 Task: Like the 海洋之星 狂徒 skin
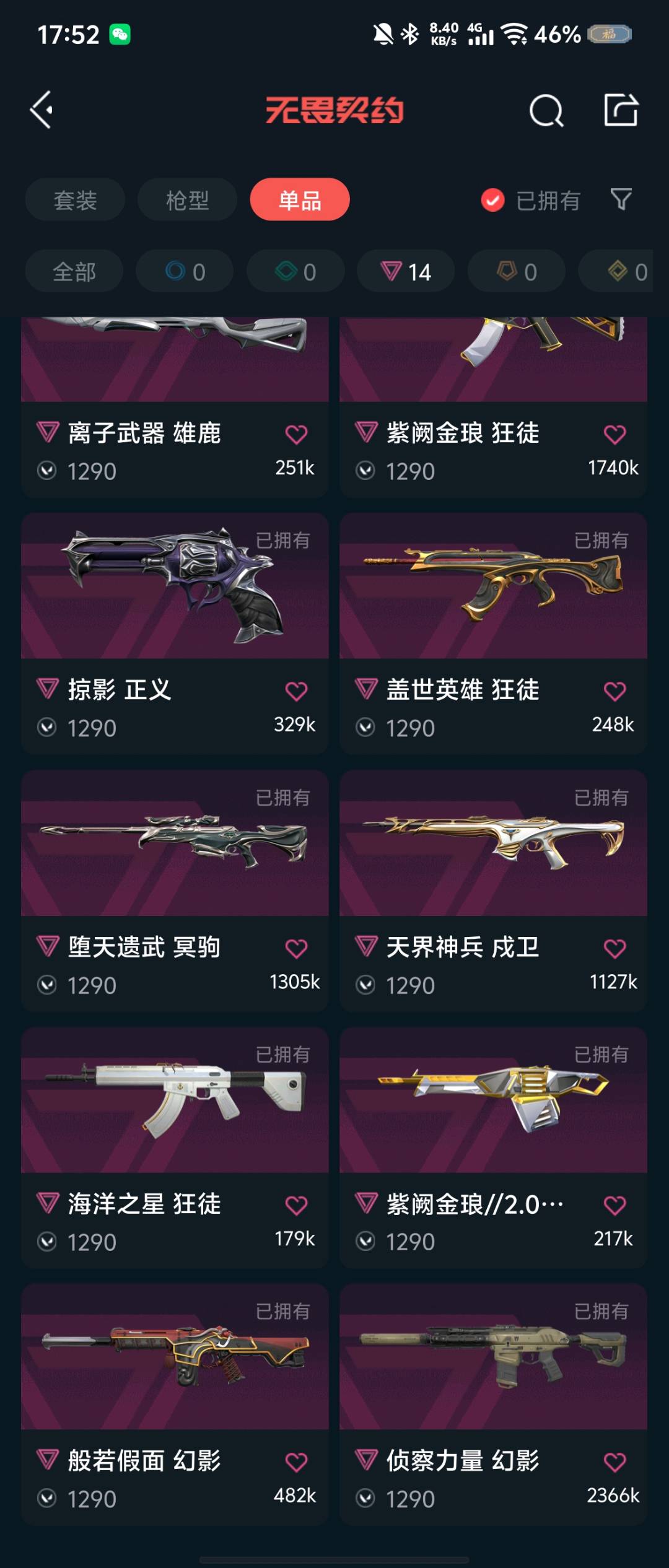[x=296, y=1206]
